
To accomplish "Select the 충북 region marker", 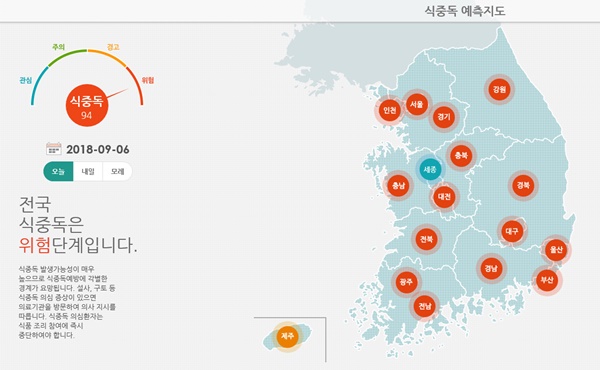I will coord(461,155).
